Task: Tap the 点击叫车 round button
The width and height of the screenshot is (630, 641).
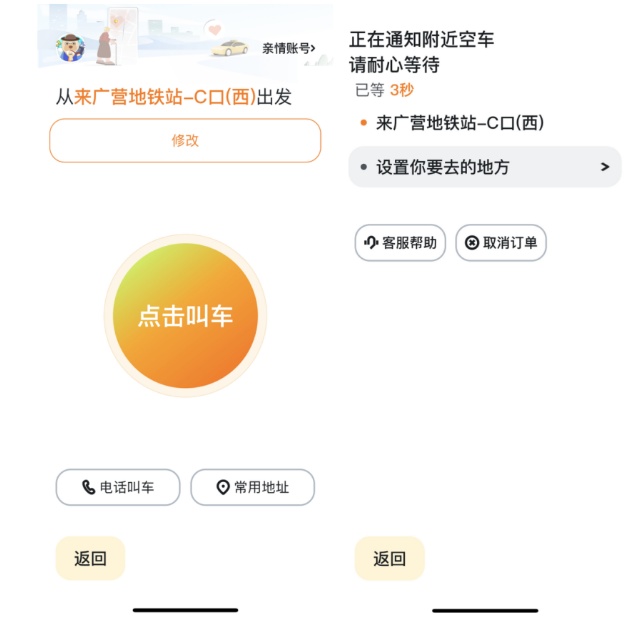Action: [185, 316]
